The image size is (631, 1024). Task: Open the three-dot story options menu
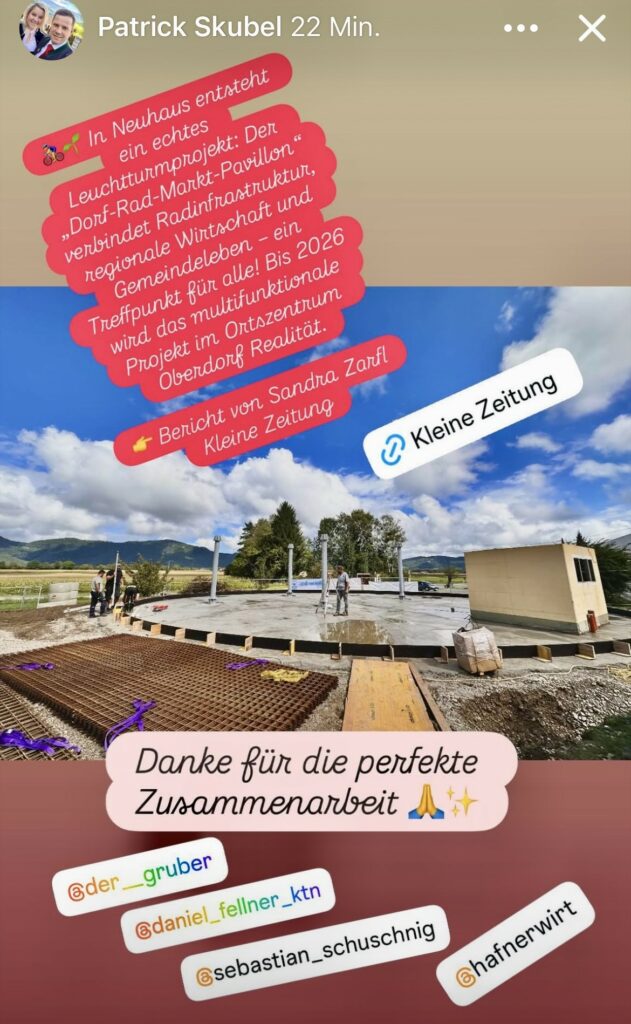coord(521,28)
